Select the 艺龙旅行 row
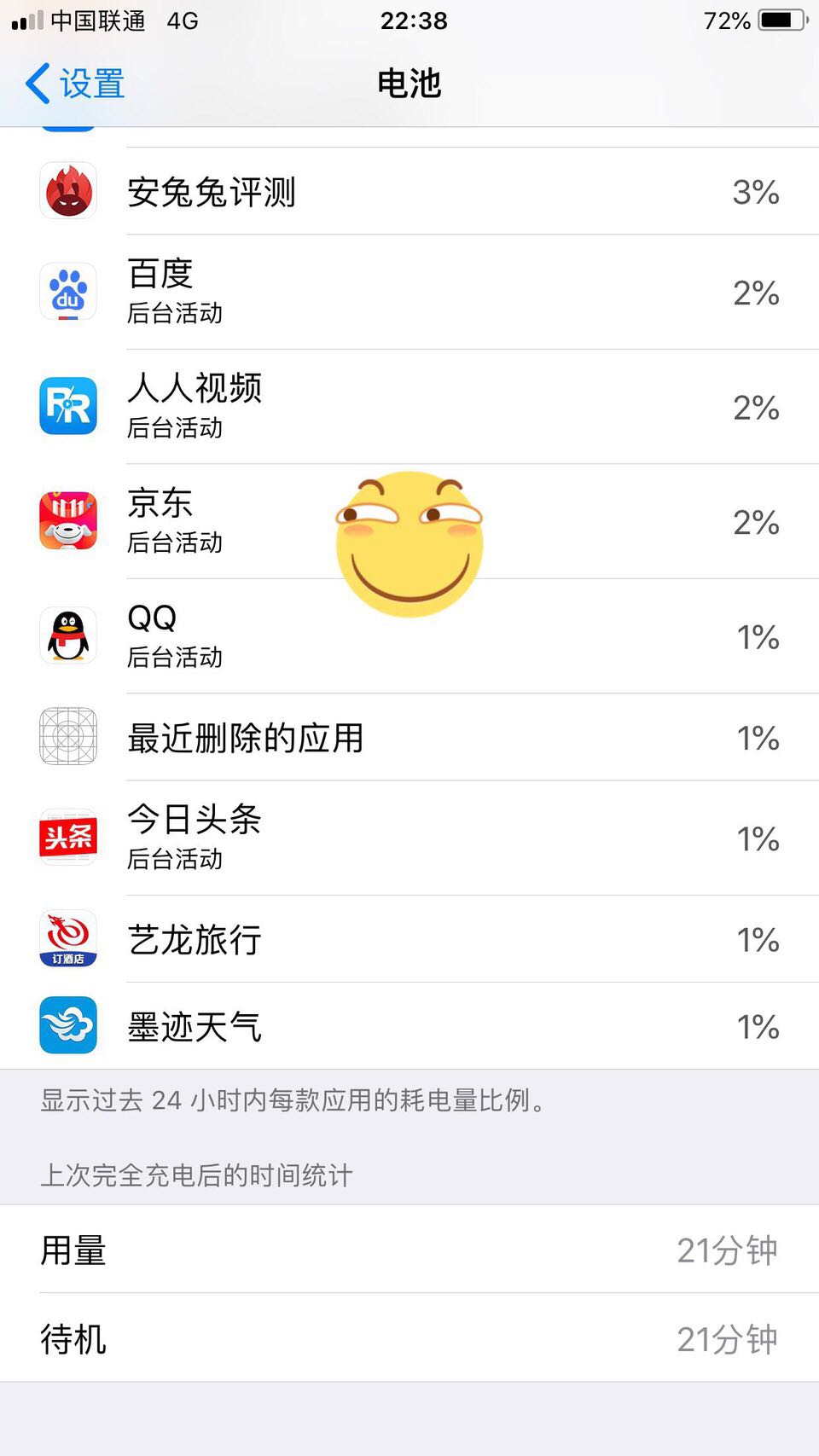The image size is (819, 1456). pyautogui.click(x=409, y=939)
